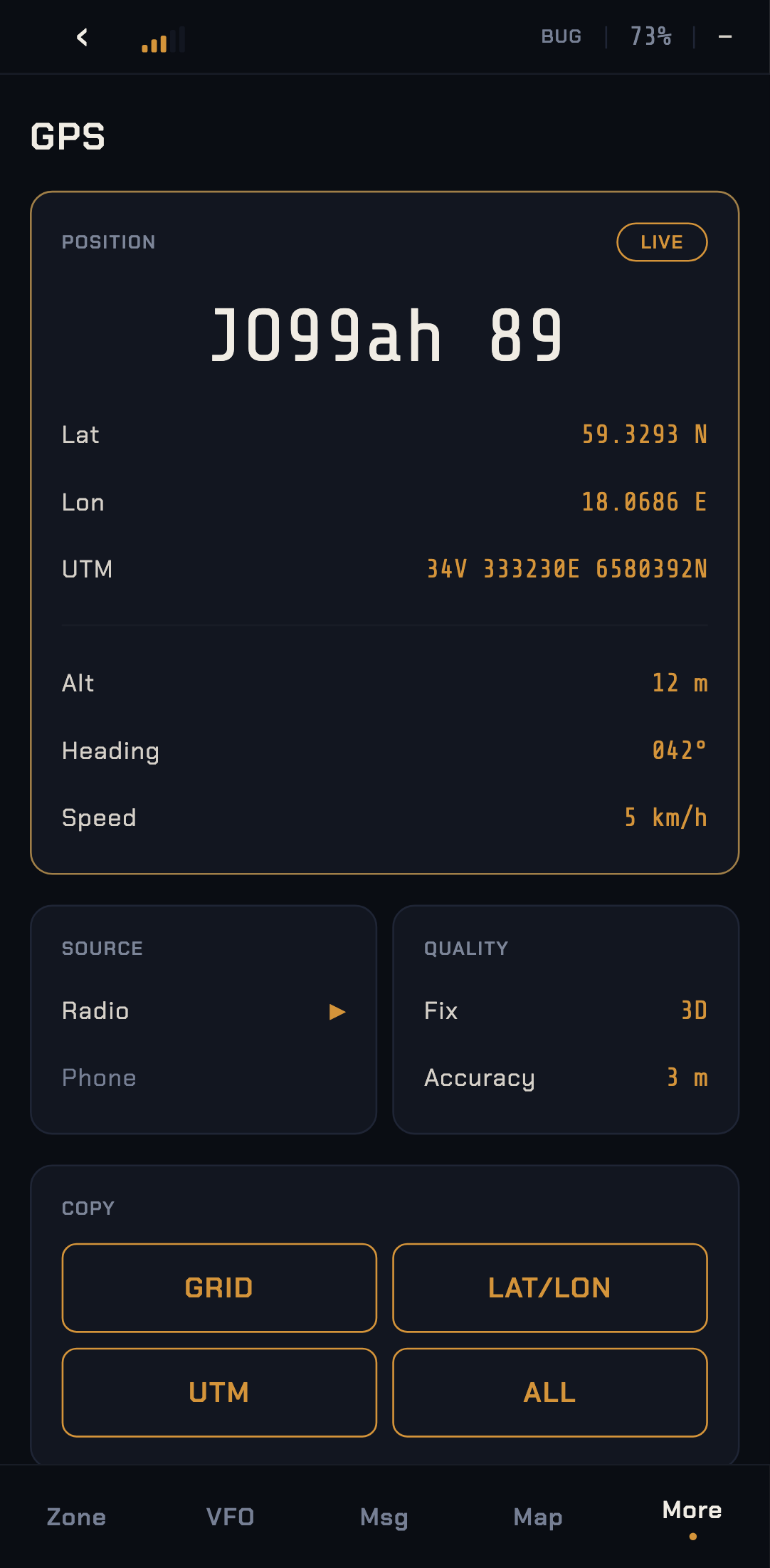770x1568 pixels.
Task: Open the Msg screen from bottom bar
Action: (x=383, y=1517)
